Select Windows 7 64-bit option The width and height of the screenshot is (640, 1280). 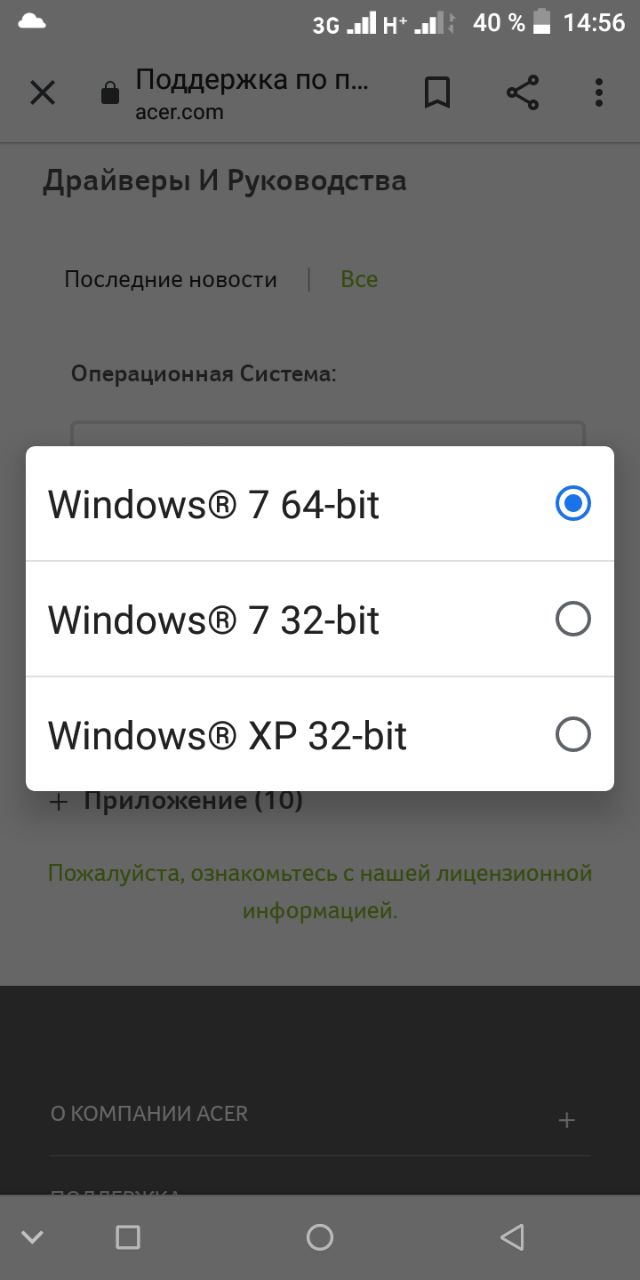pyautogui.click(x=320, y=504)
